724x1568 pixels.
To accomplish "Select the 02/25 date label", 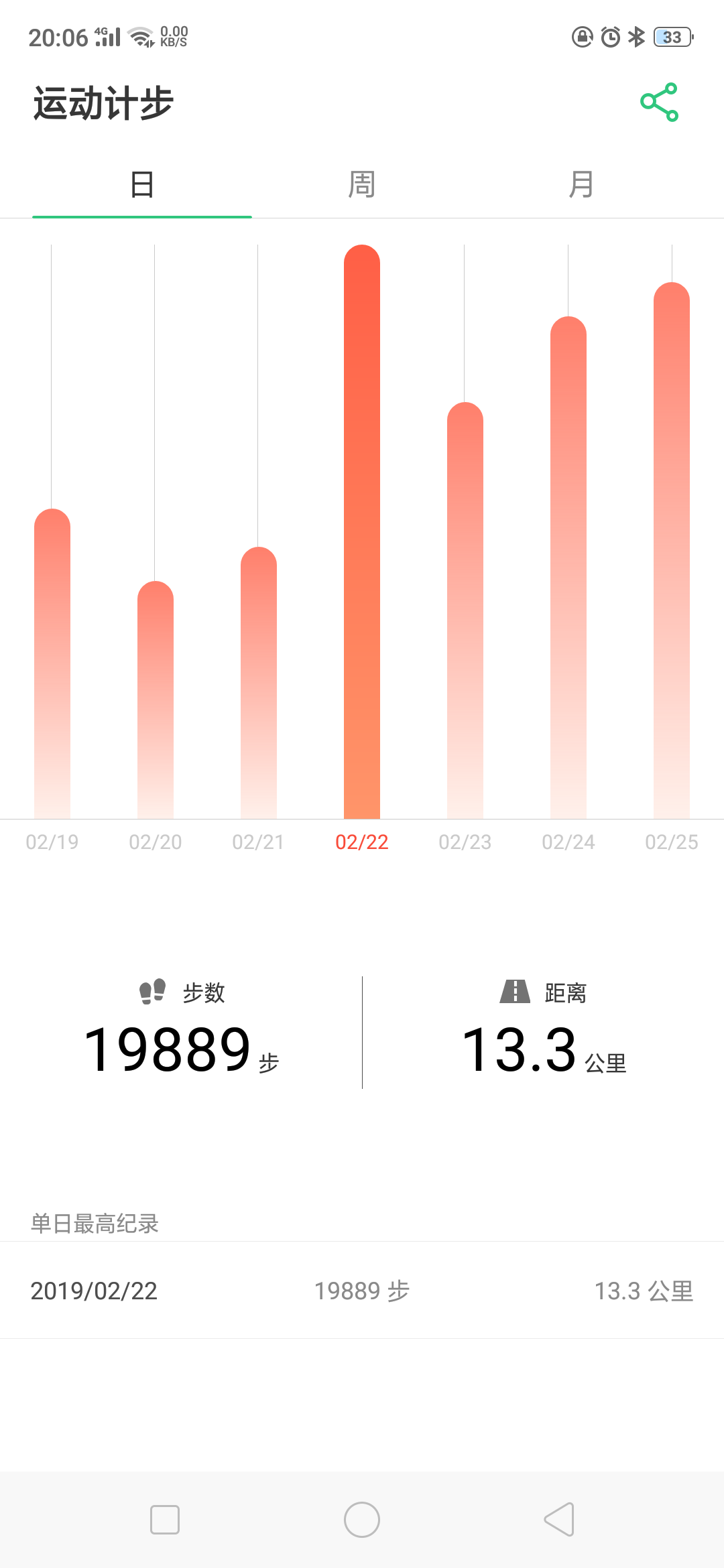I will click(x=672, y=842).
